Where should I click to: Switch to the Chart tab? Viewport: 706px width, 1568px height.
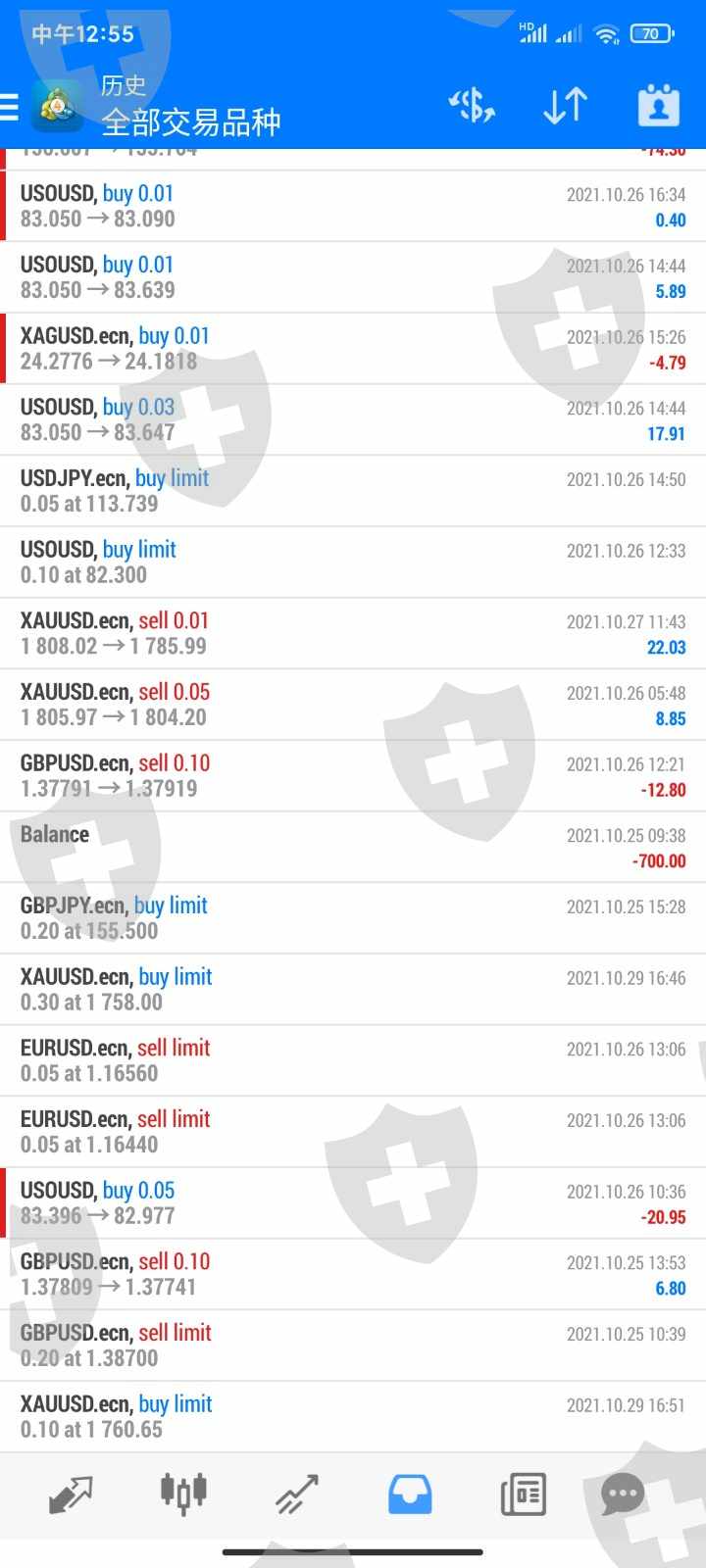183,1494
